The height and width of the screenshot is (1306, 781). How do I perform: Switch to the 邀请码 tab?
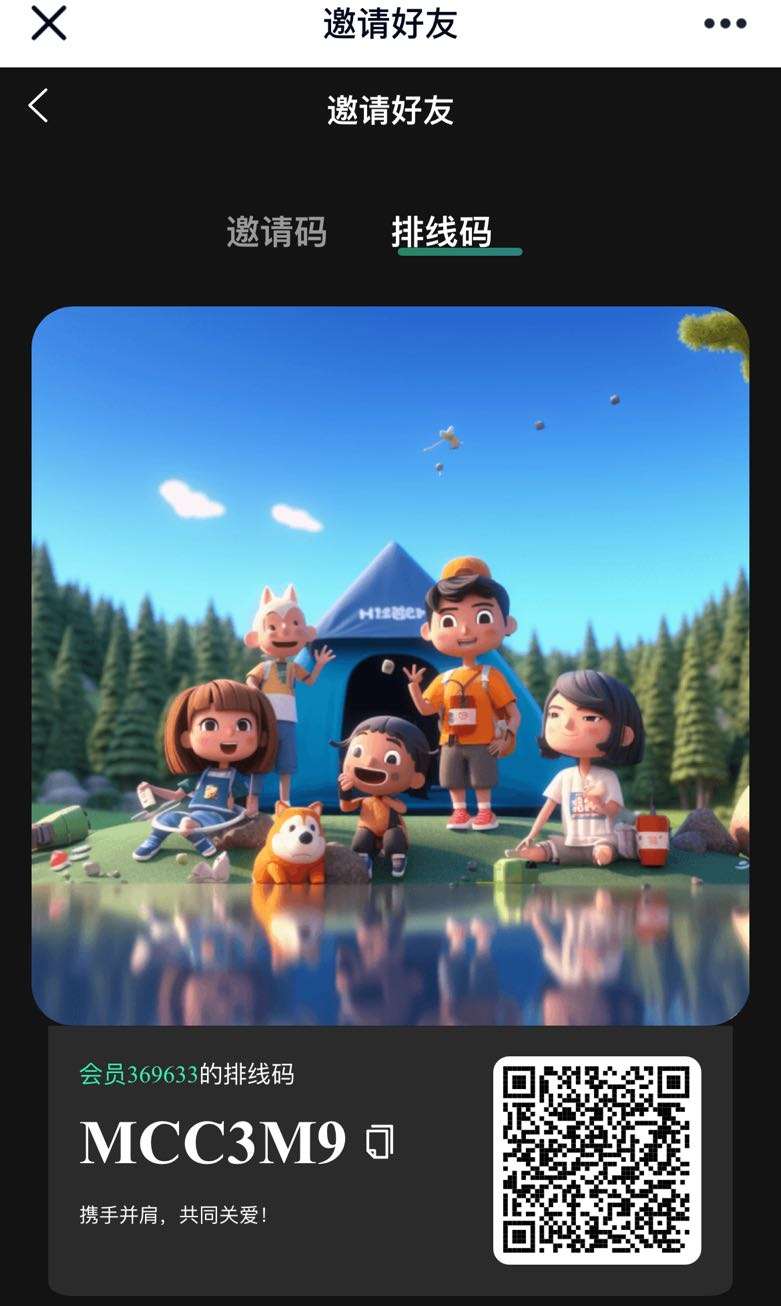(x=276, y=232)
